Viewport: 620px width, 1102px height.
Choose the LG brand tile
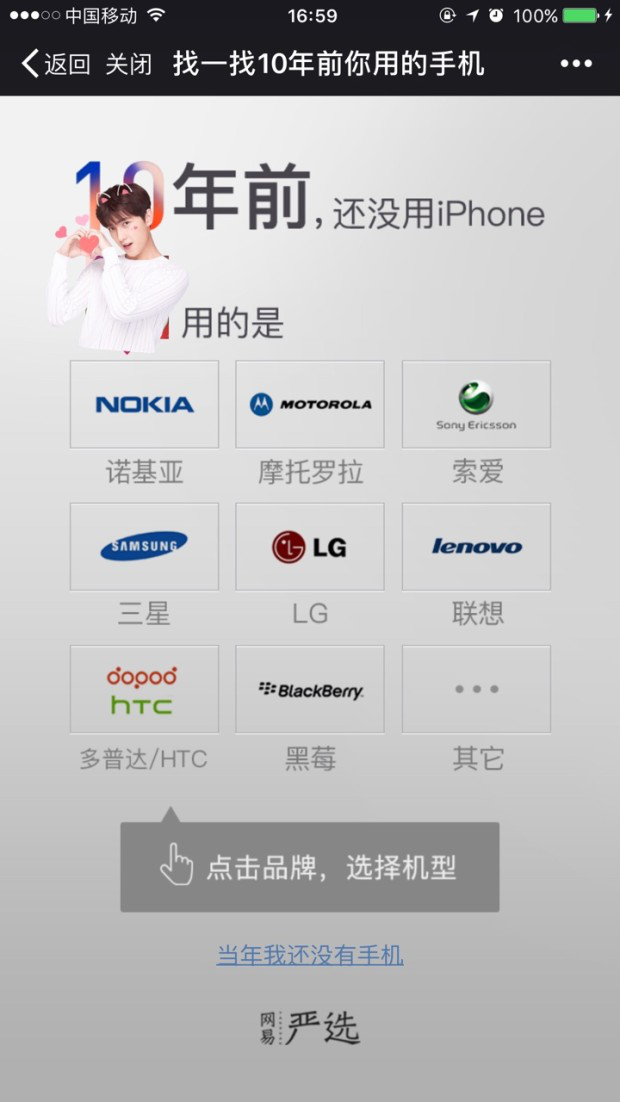point(310,546)
